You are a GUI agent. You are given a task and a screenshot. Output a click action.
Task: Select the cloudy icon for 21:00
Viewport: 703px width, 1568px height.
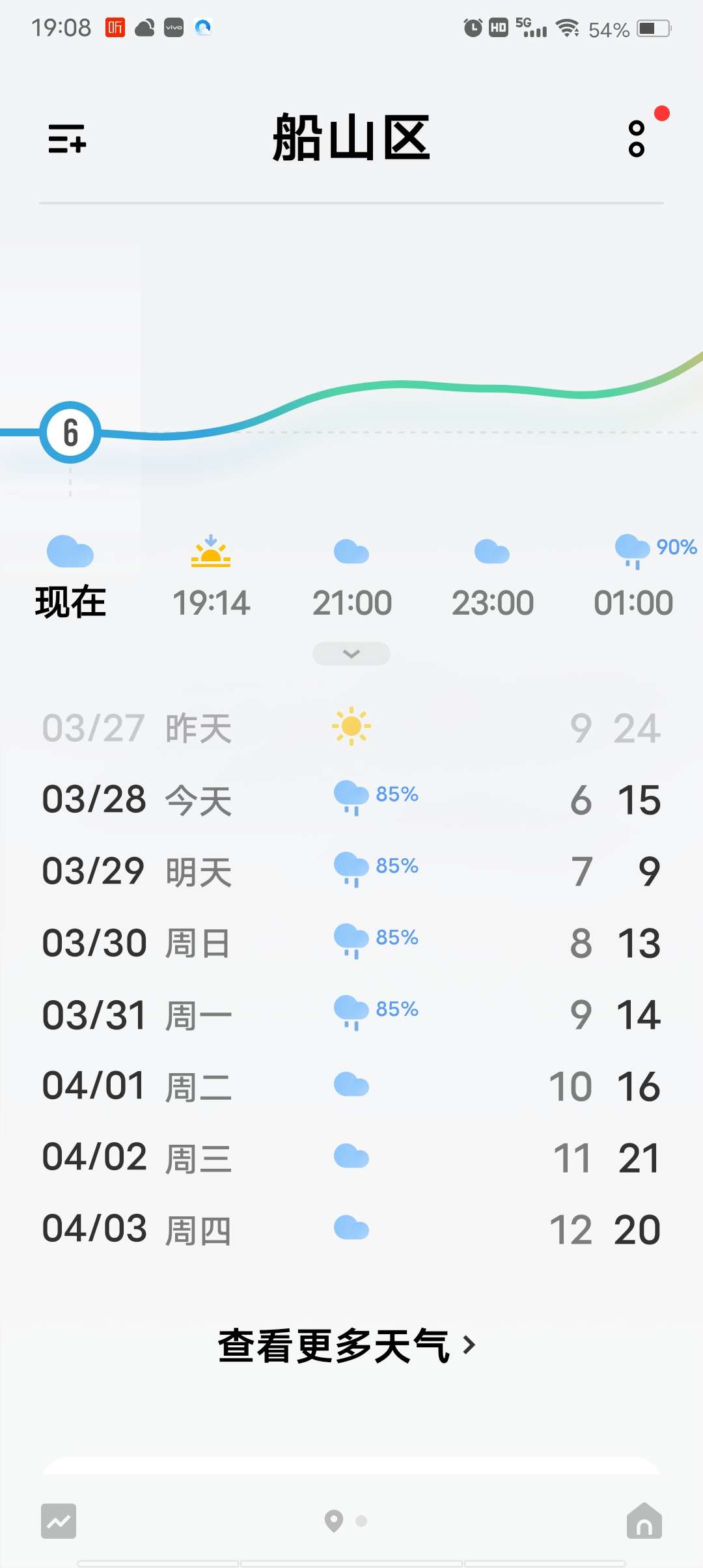351,551
